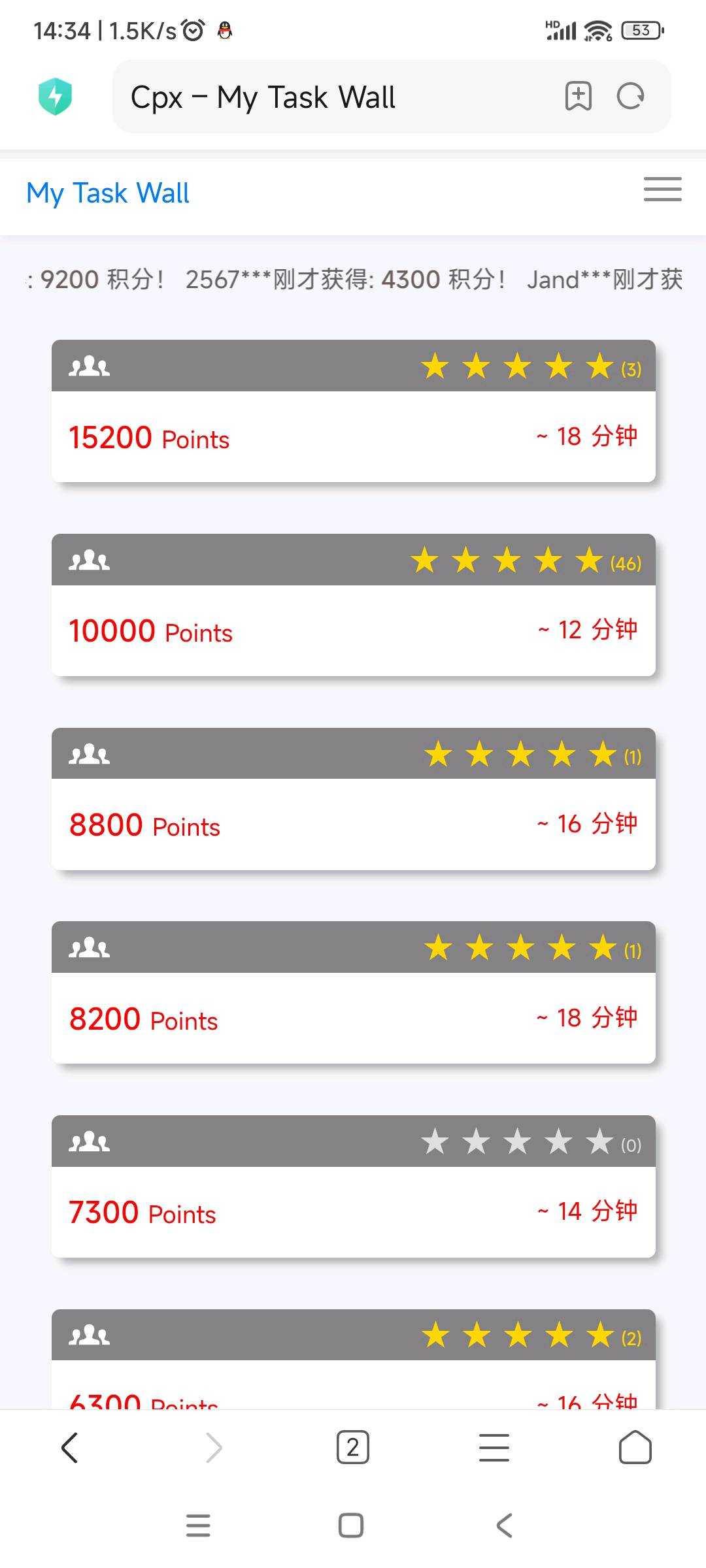Open the green security shield icon
The width and height of the screenshot is (706, 1568).
click(x=56, y=97)
